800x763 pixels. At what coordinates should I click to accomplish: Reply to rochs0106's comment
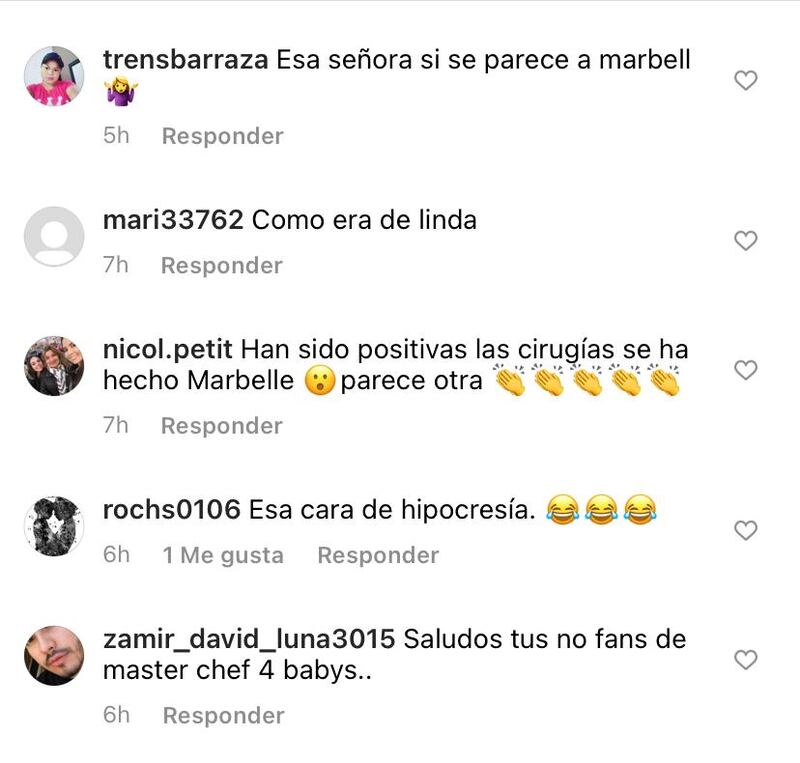point(378,556)
